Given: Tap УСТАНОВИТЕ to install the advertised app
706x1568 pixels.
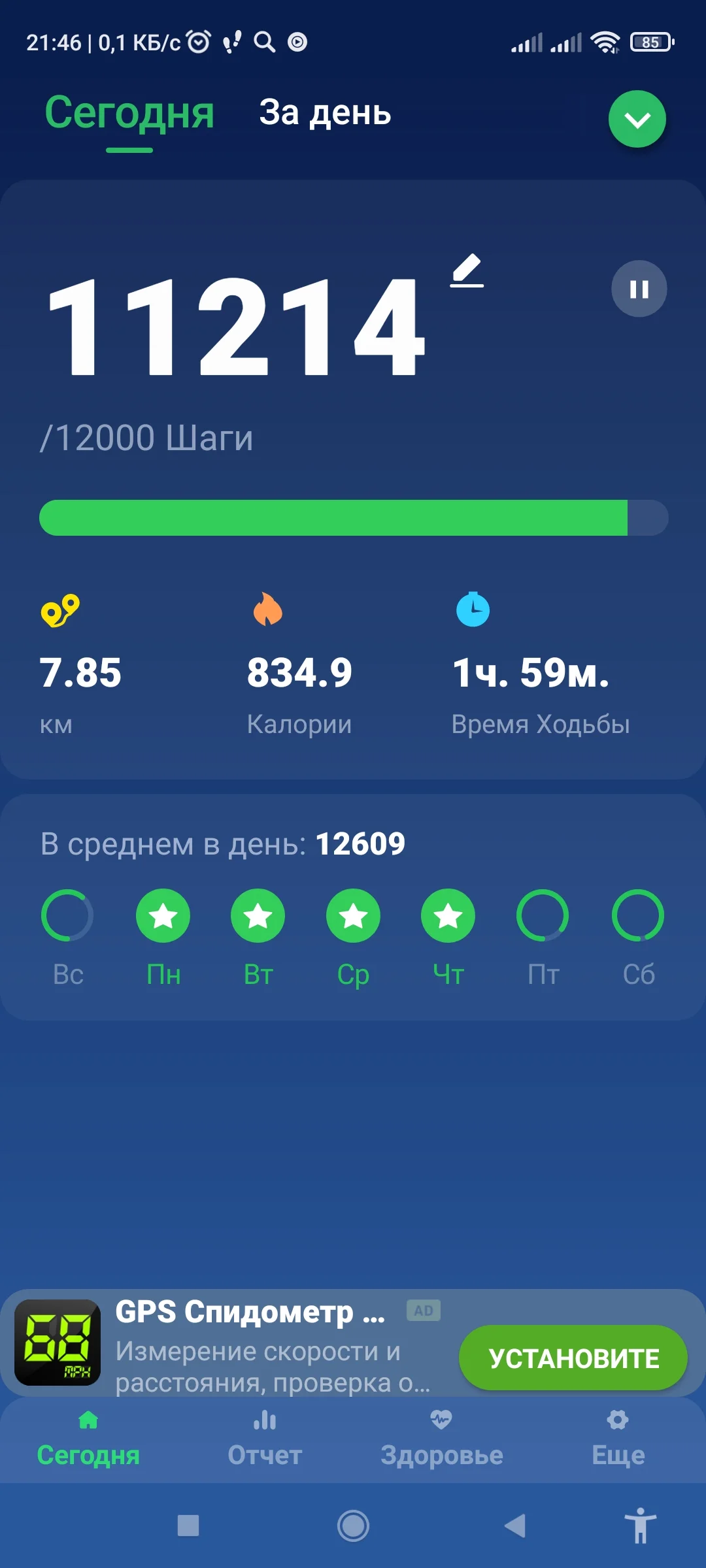Looking at the screenshot, I should click(x=573, y=1358).
